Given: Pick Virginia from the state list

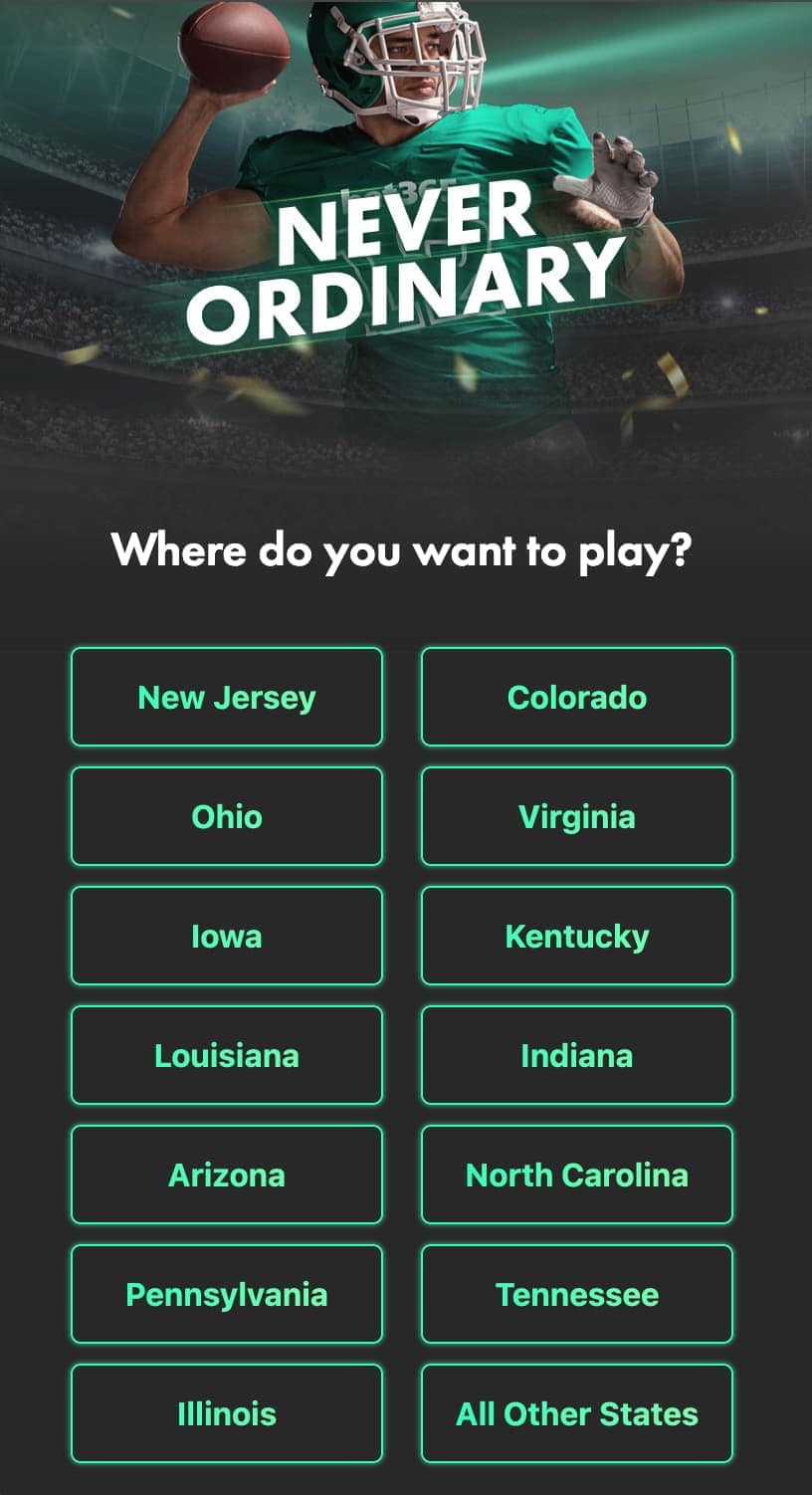Looking at the screenshot, I should click(x=577, y=816).
